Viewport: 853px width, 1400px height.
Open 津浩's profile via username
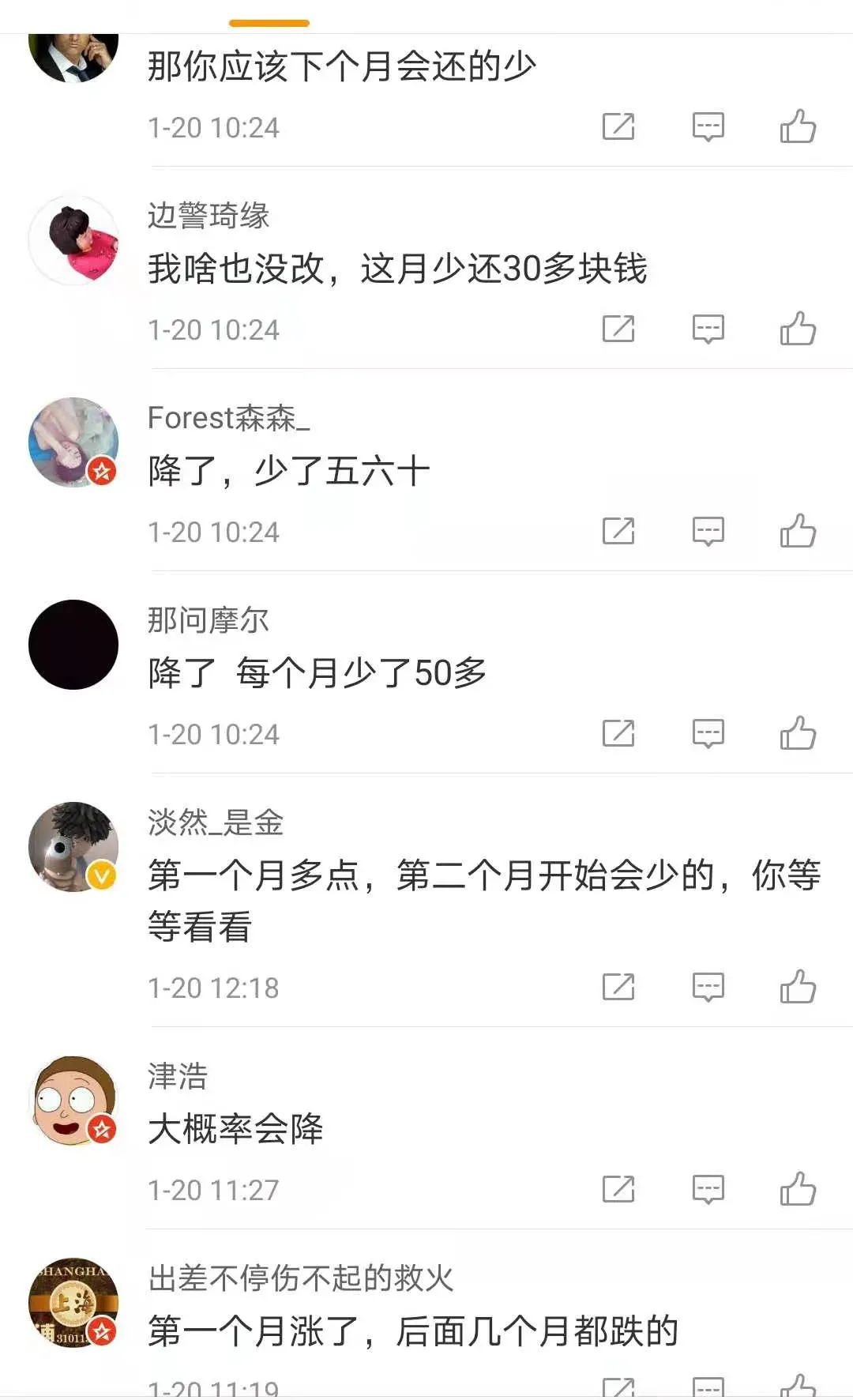[178, 1075]
